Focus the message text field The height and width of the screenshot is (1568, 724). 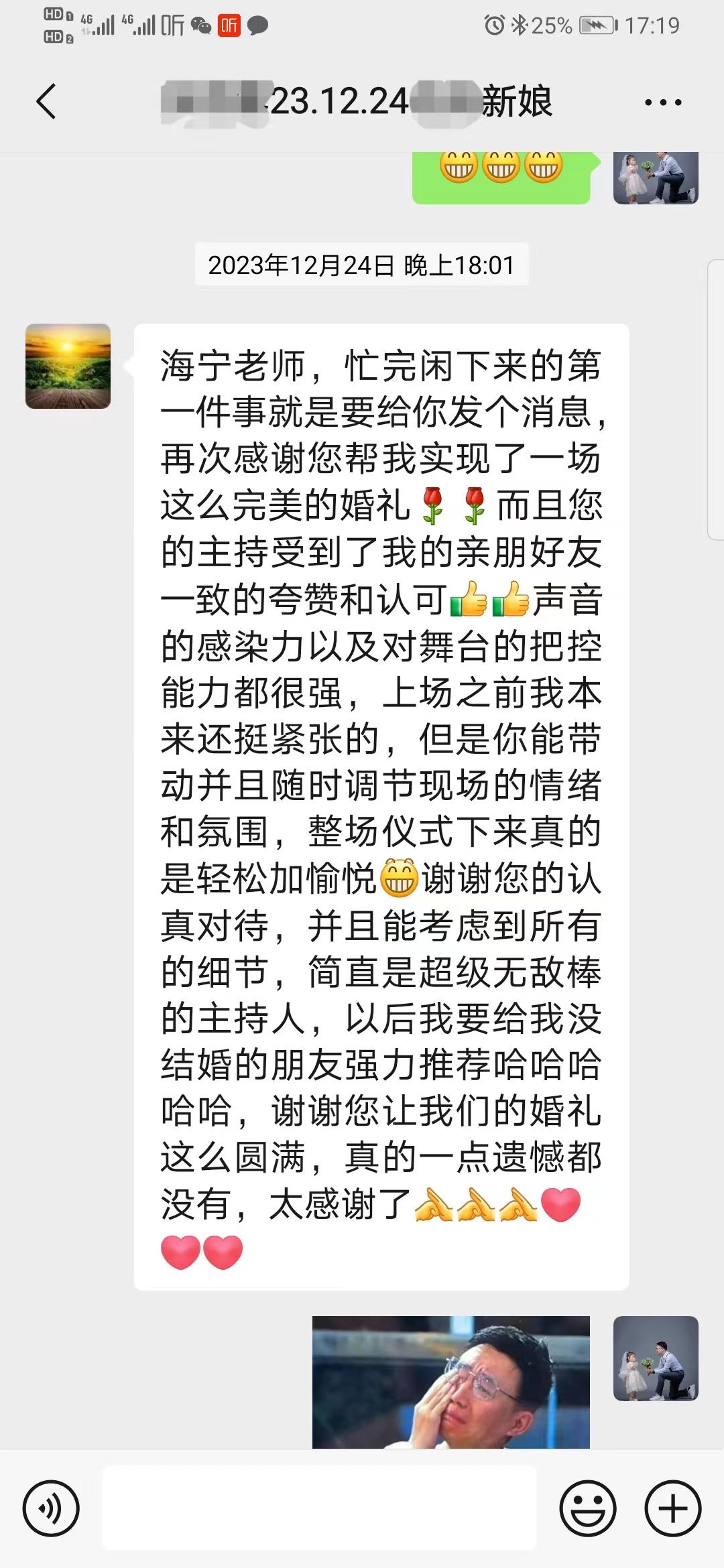tap(319, 1508)
